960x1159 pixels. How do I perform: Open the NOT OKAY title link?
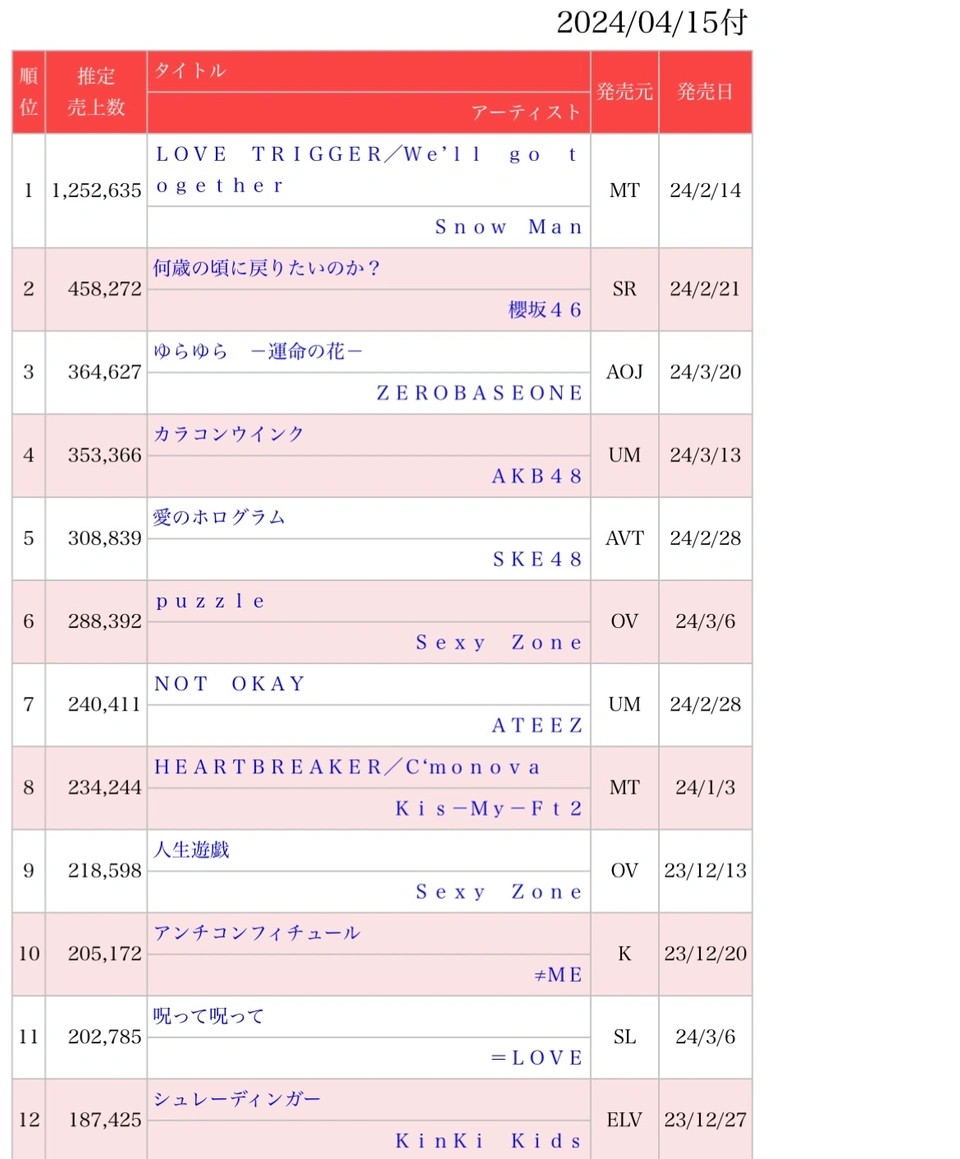click(230, 684)
